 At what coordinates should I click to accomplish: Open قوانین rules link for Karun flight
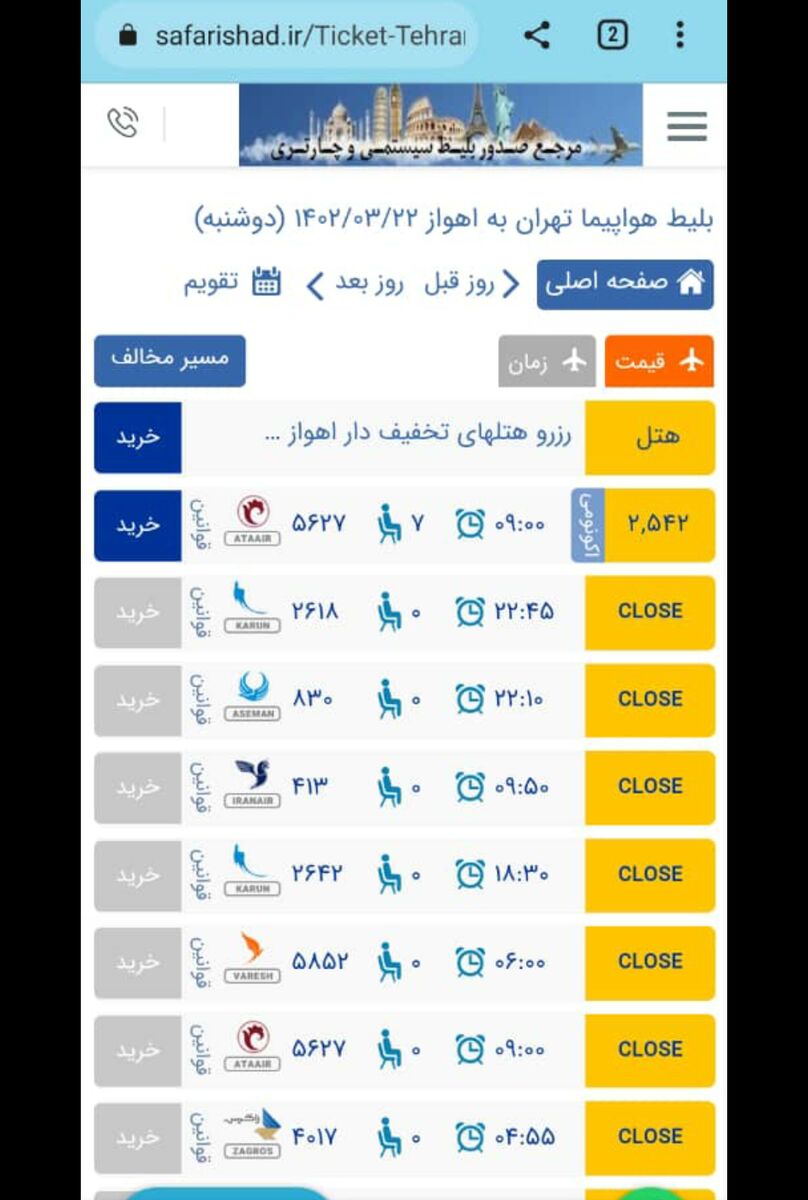pyautogui.click(x=199, y=611)
